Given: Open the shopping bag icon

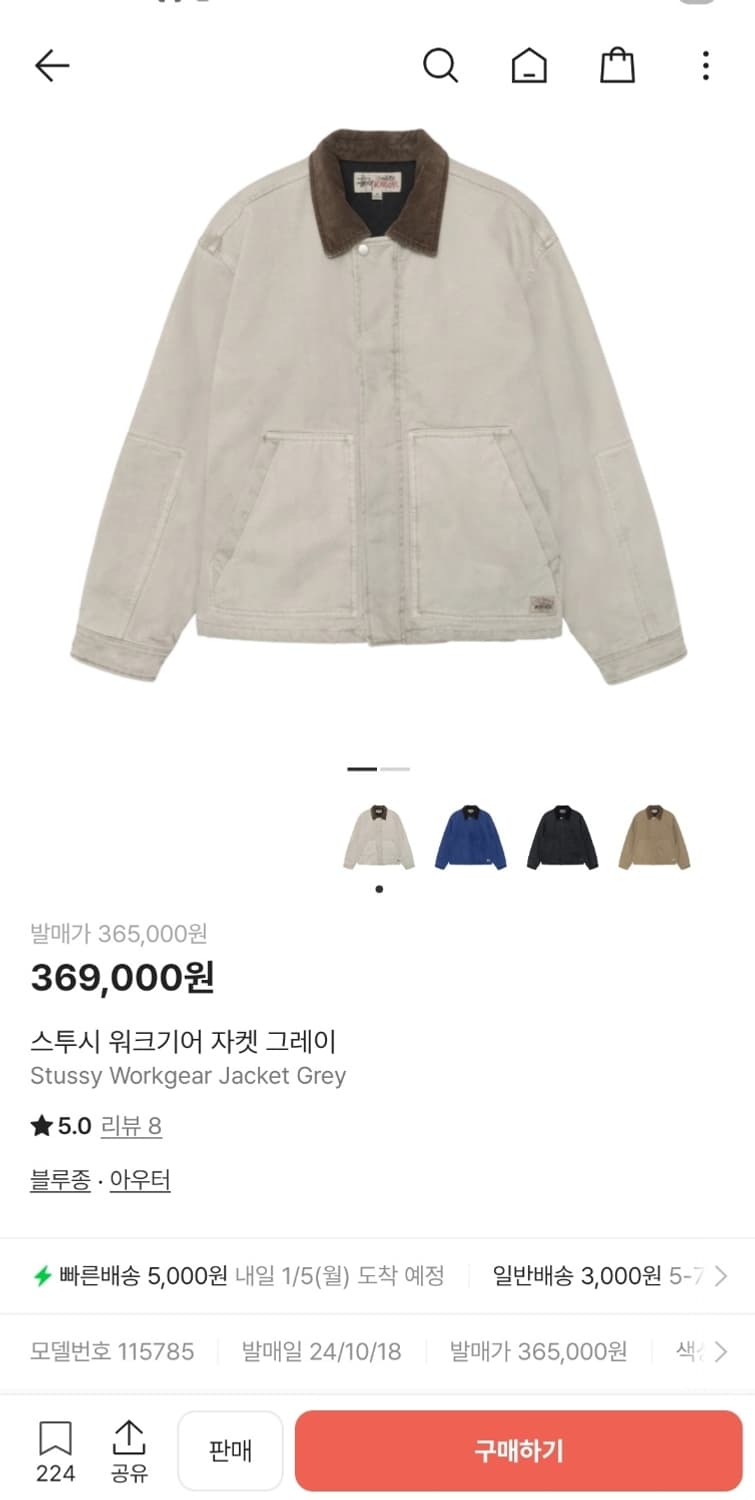Looking at the screenshot, I should [617, 65].
